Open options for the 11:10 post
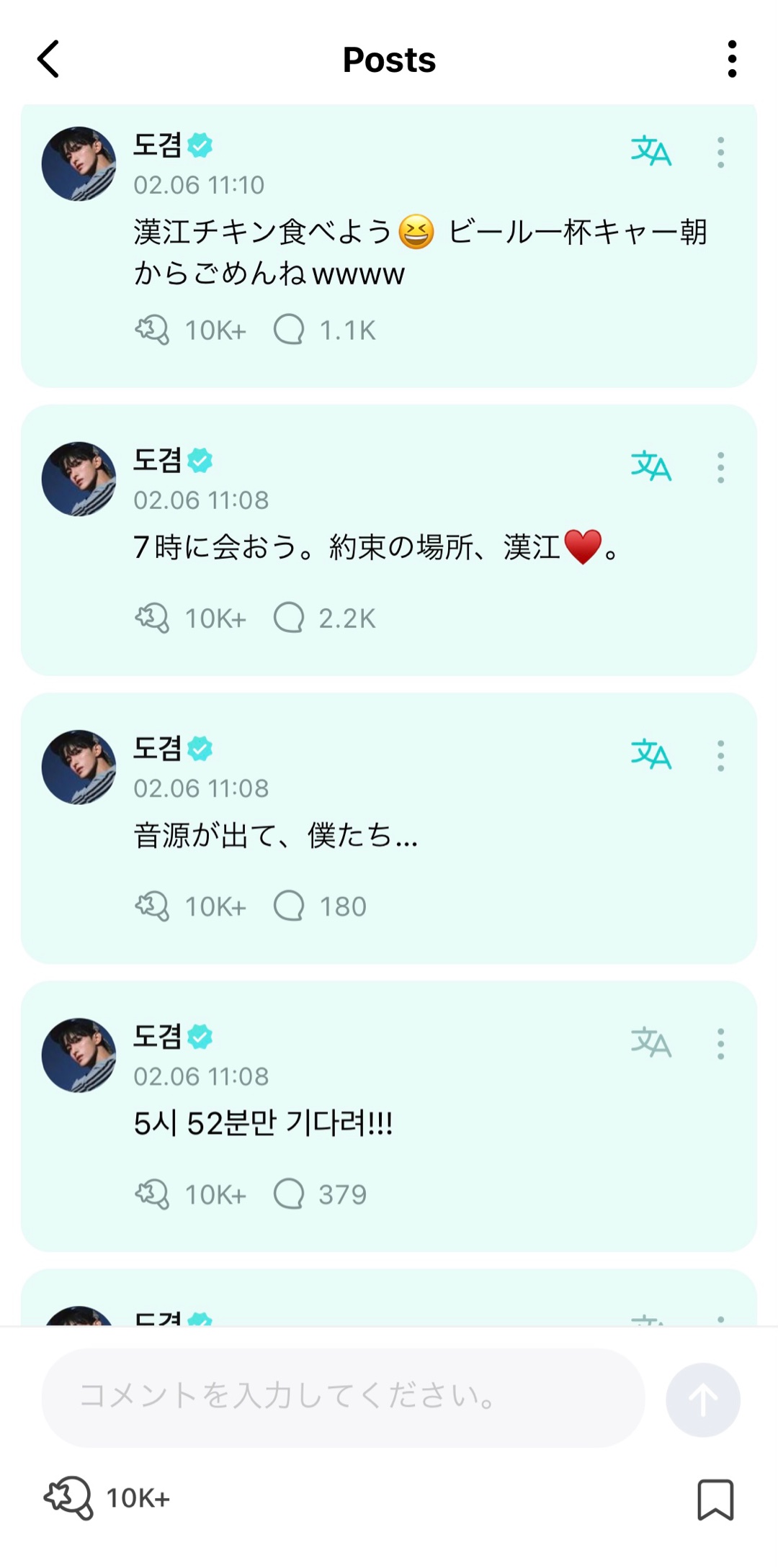The image size is (778, 1568). click(720, 153)
